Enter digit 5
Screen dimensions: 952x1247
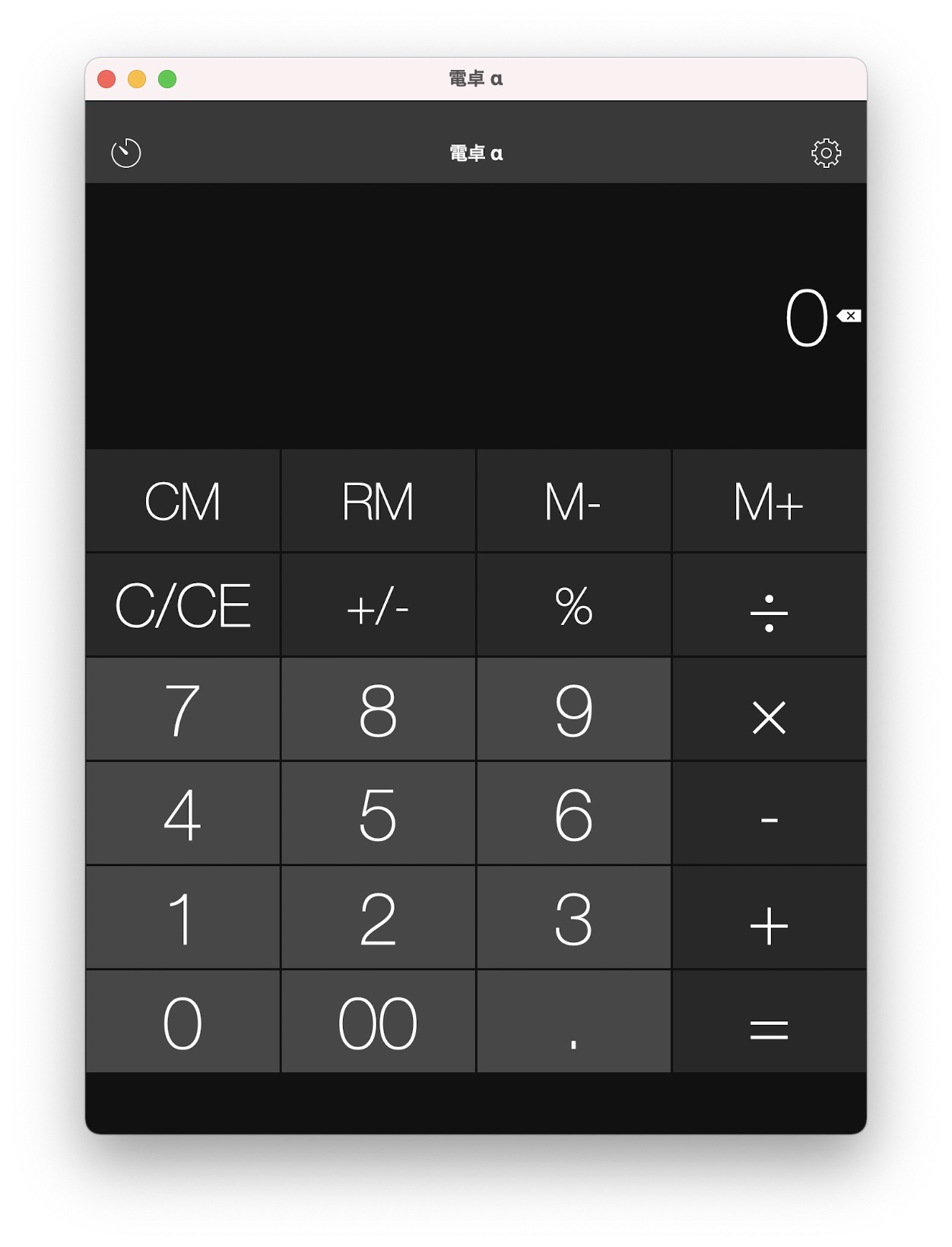point(378,814)
